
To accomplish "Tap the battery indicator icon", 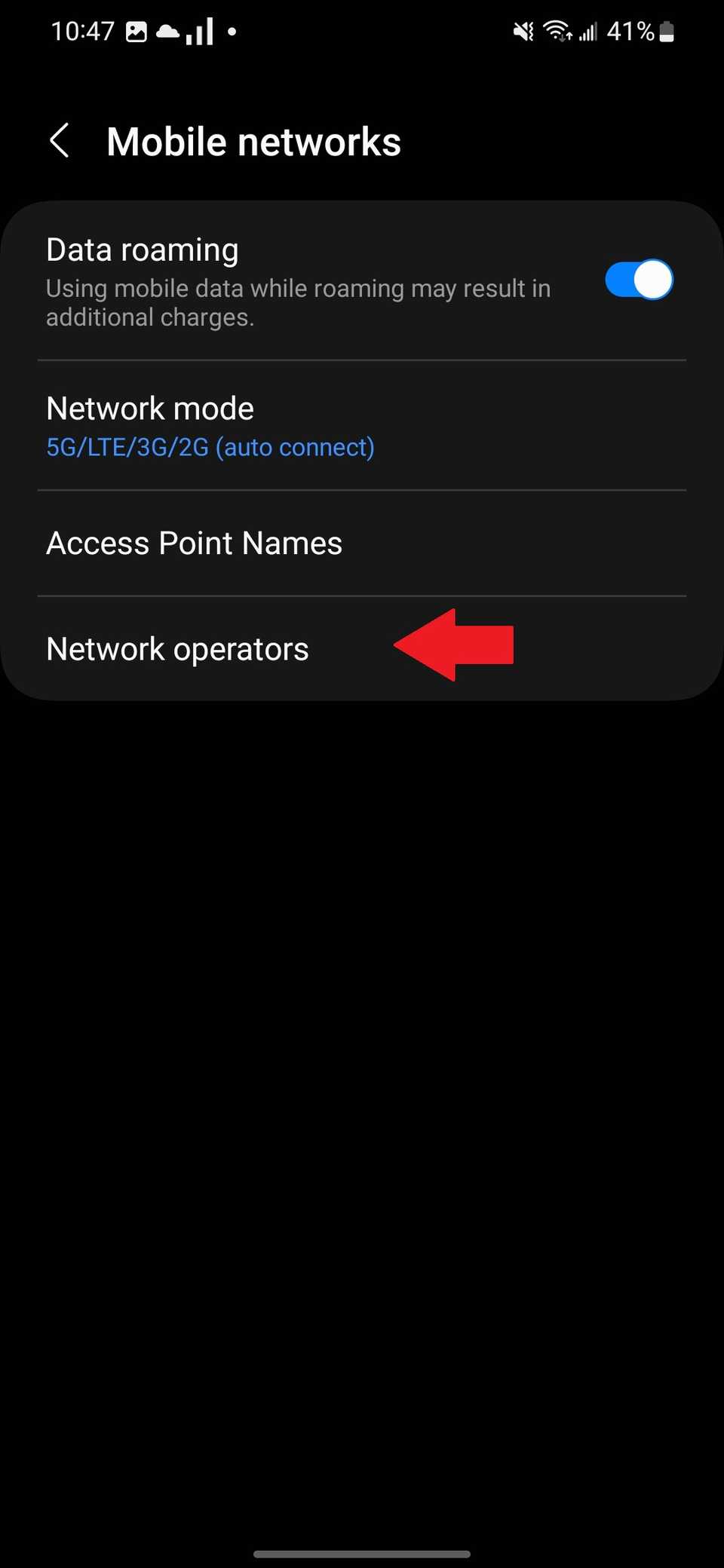I will tap(667, 31).
